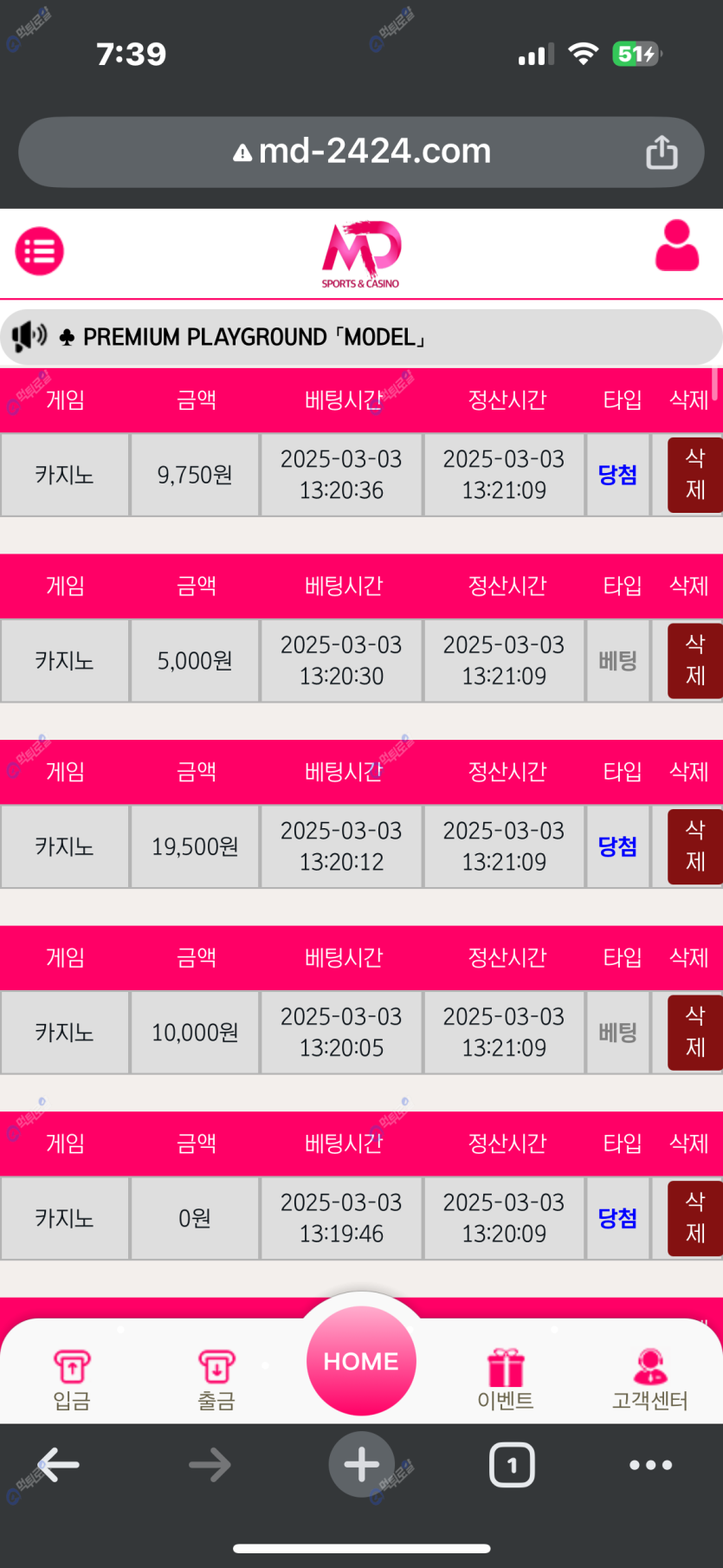Show open browser tabs
Screen dimensions: 723x1568
(512, 1465)
